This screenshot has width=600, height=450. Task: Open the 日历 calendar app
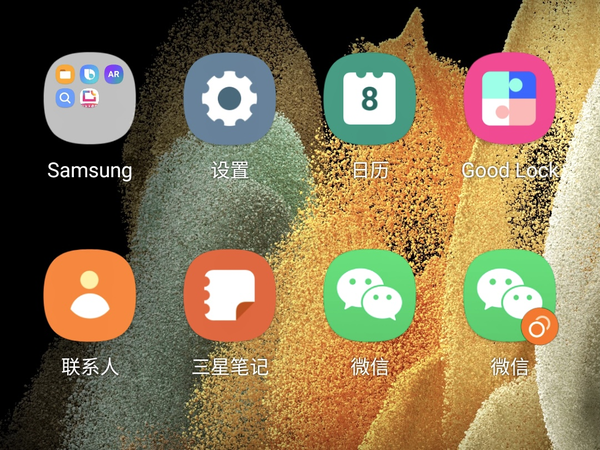click(x=369, y=98)
